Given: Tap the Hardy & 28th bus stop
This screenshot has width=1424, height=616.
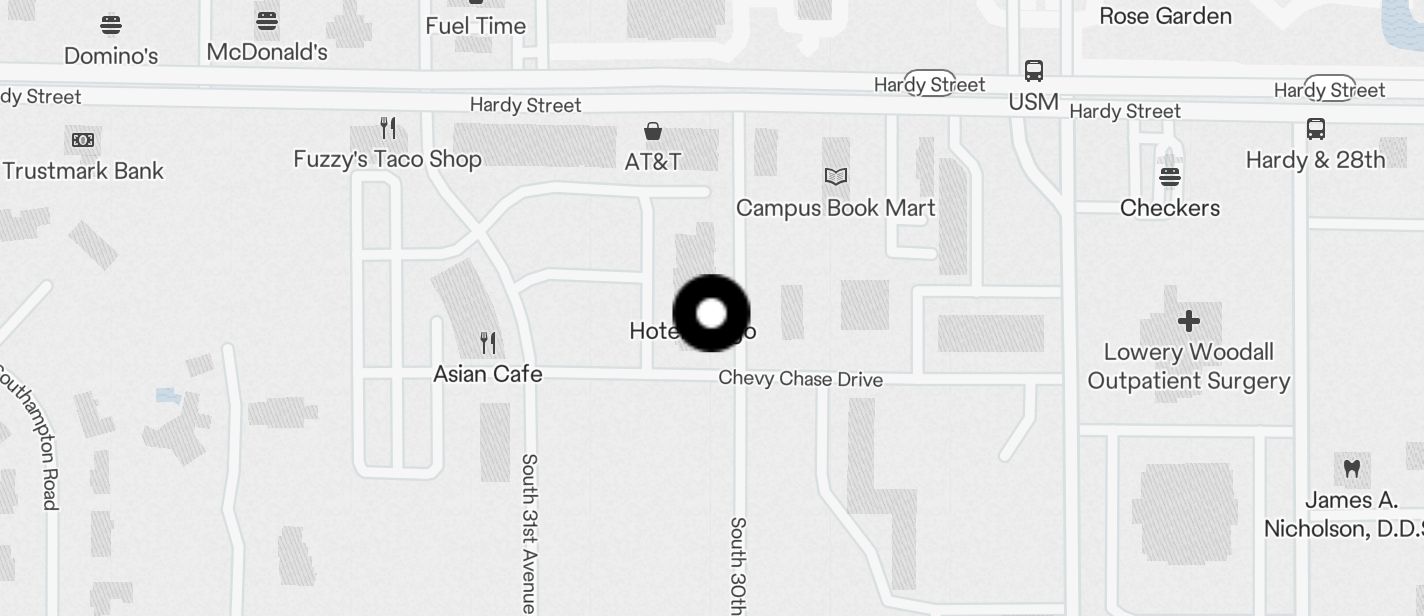Looking at the screenshot, I should coord(1316,129).
